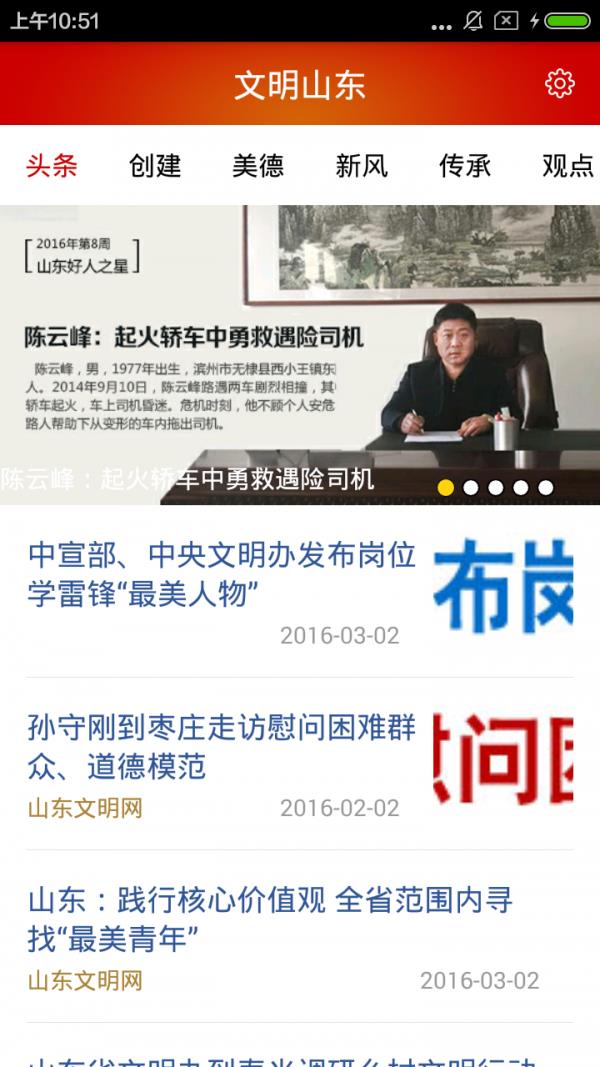The width and height of the screenshot is (600, 1067).
Task: Open the settings gear icon
Action: point(559,84)
